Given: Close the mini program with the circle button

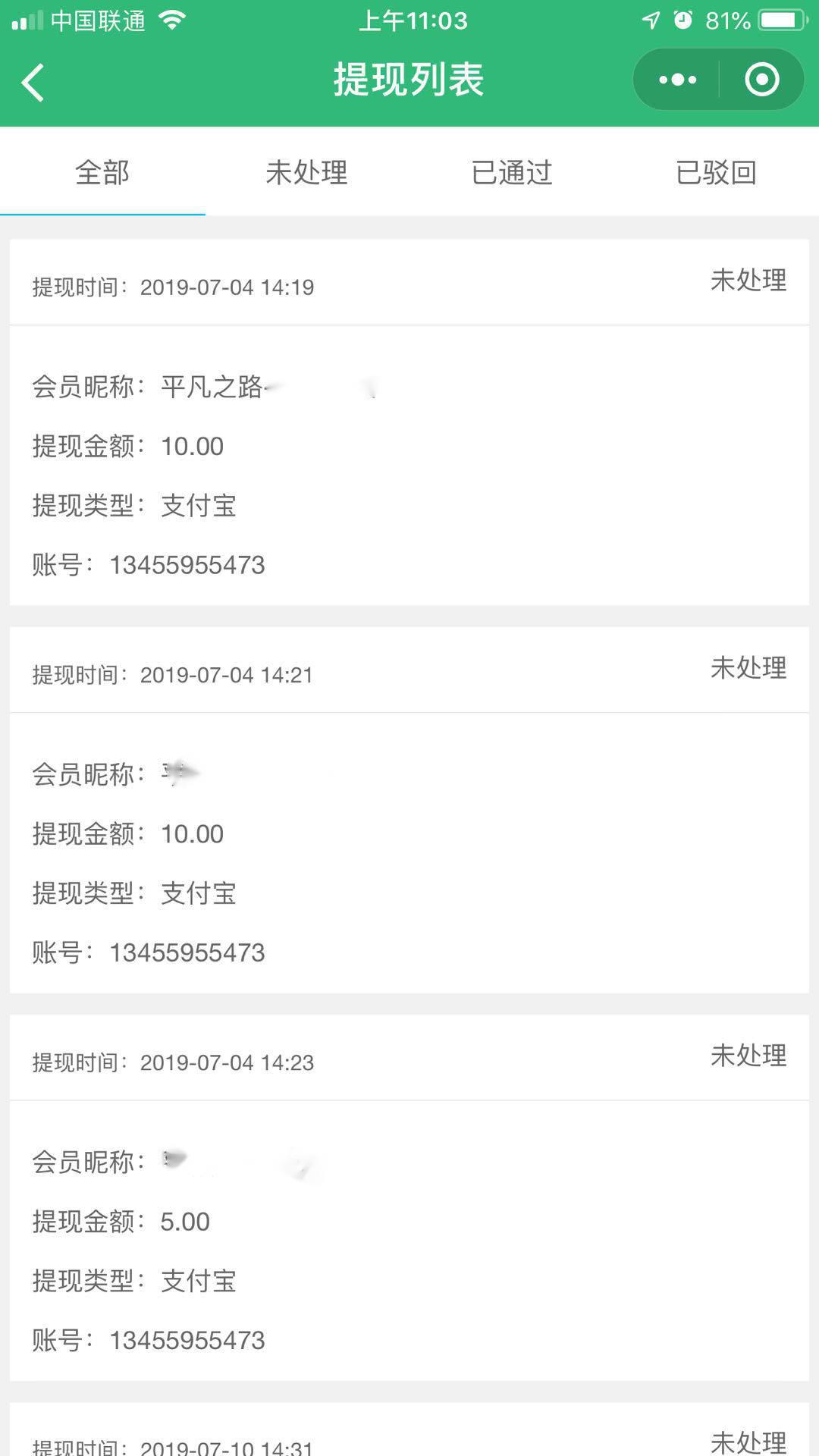Looking at the screenshot, I should [762, 80].
